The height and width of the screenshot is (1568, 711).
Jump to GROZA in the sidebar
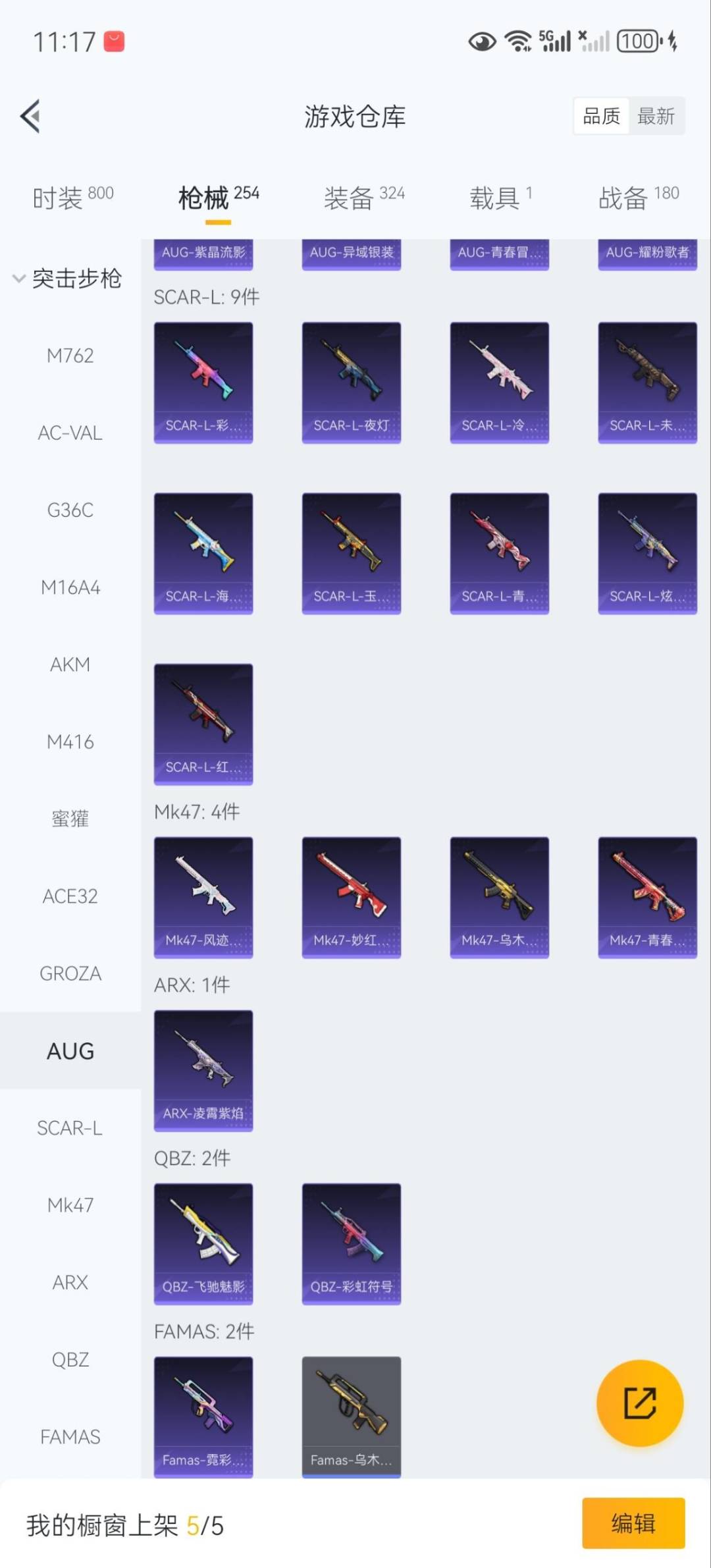pos(70,973)
